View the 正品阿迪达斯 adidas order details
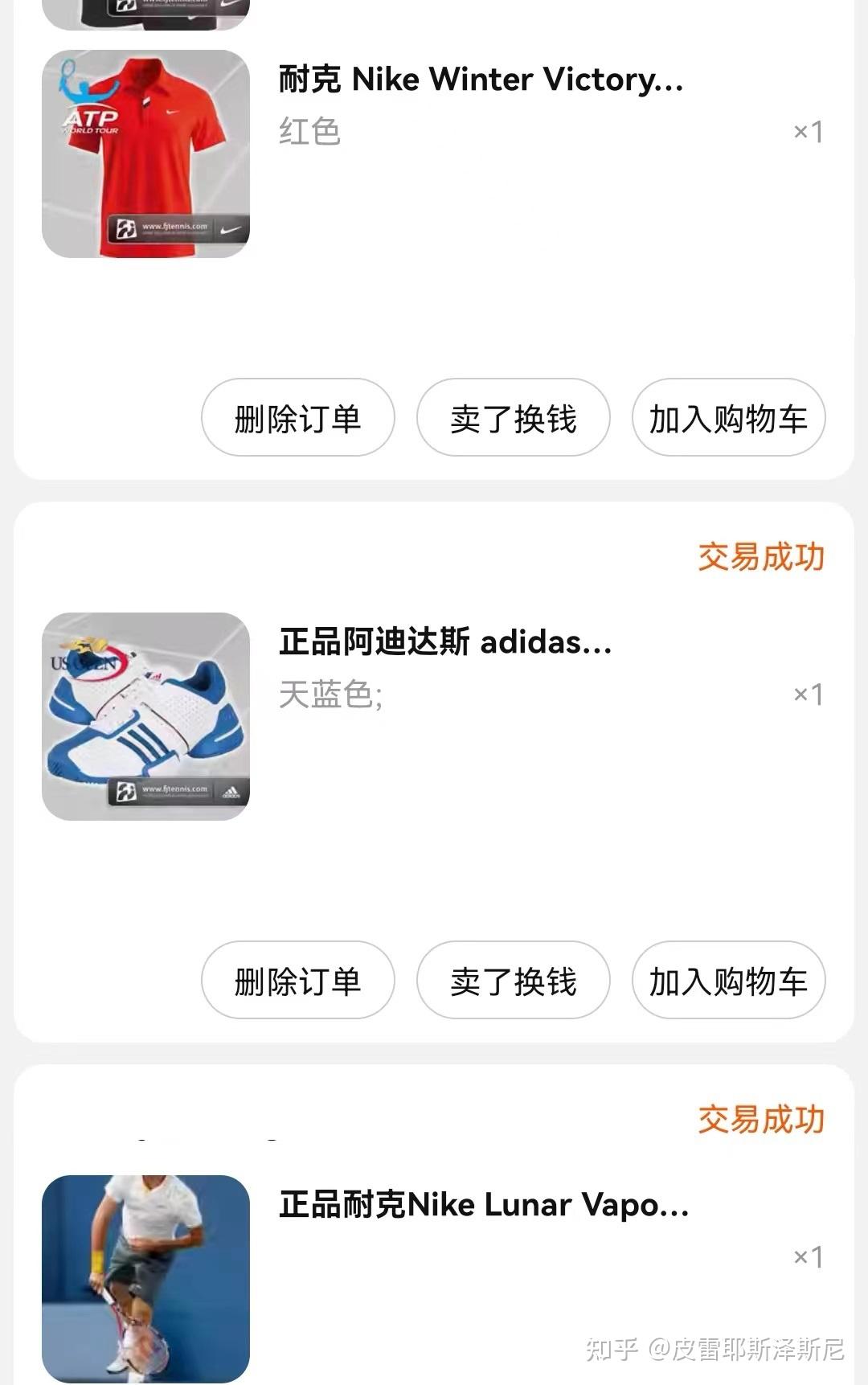Screen dimensions: 868x1385 [x=445, y=642]
